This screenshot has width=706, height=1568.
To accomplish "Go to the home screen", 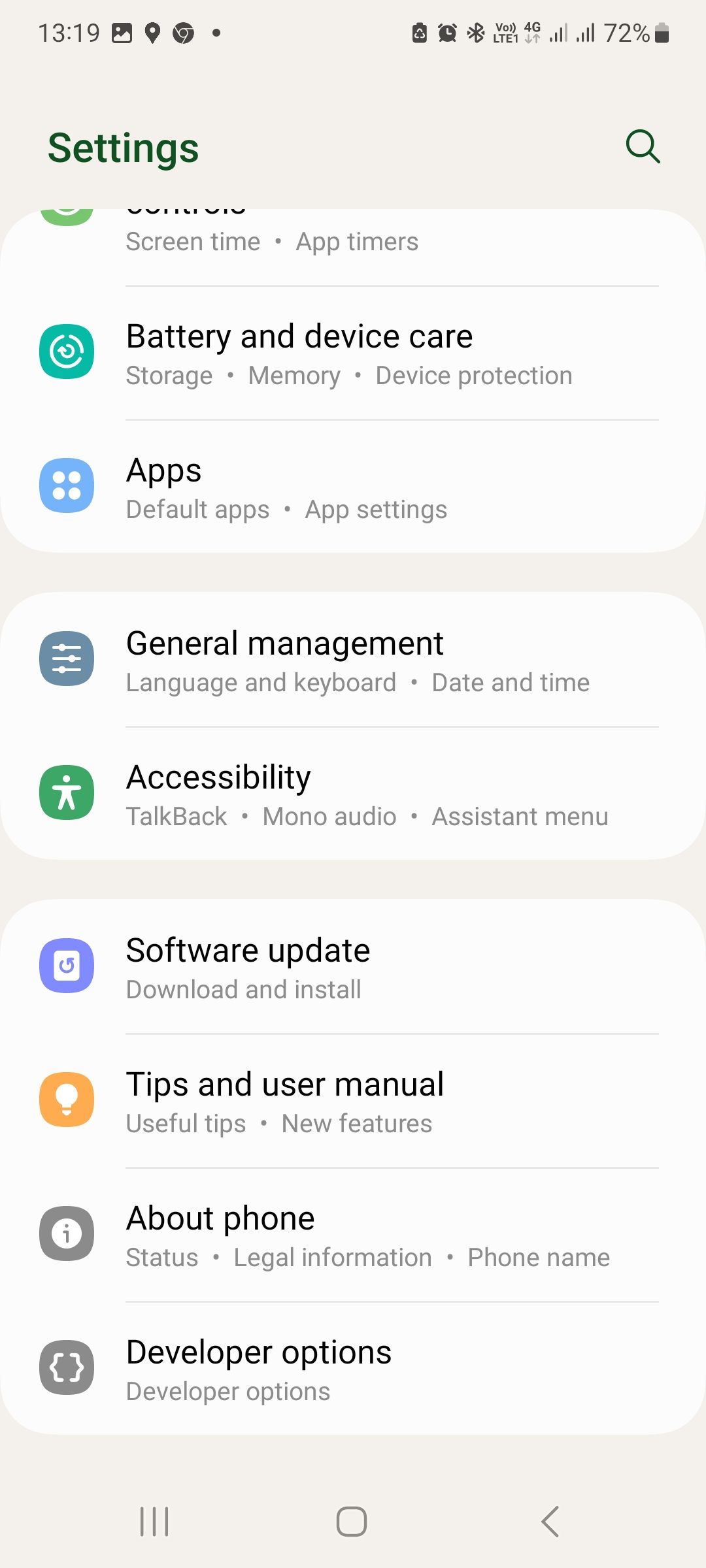I will [x=352, y=1522].
